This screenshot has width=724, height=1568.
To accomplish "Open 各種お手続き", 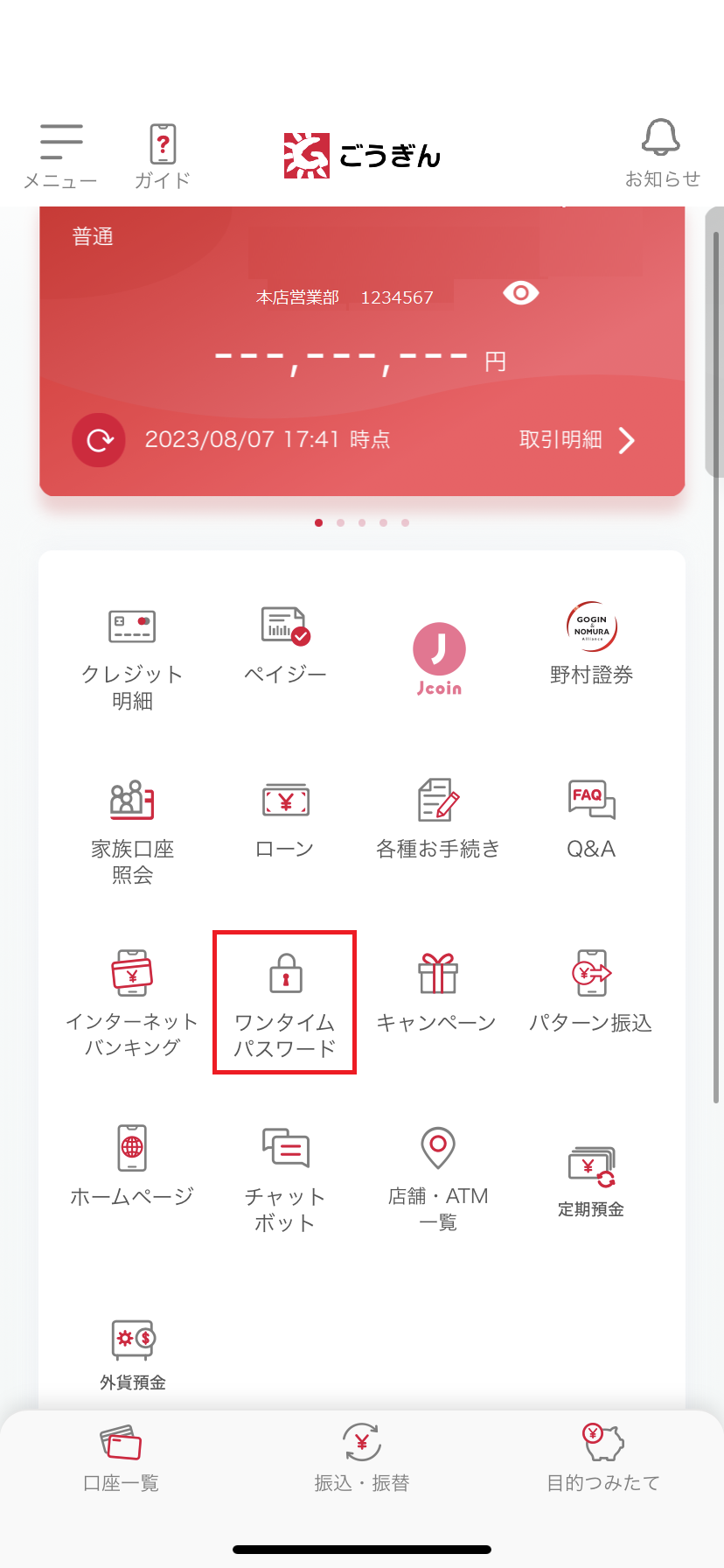I will (438, 819).
